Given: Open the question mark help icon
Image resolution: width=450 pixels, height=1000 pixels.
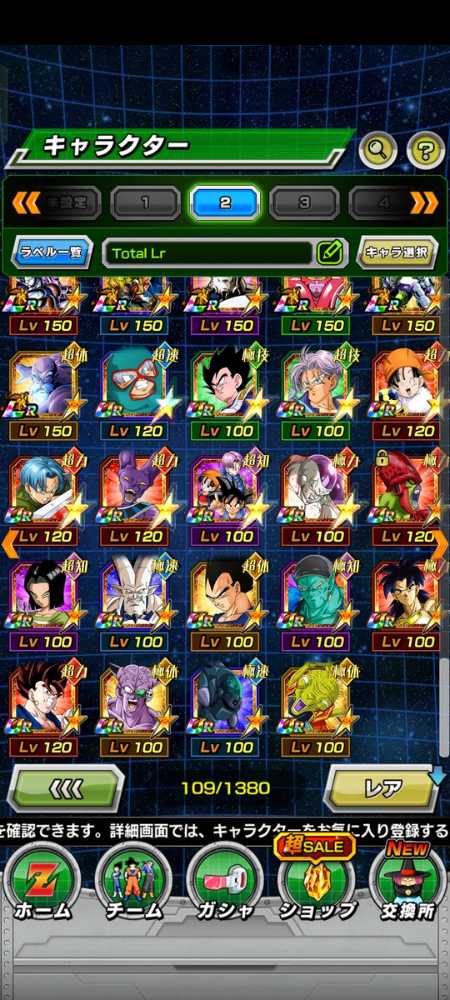Looking at the screenshot, I should coord(426,151).
